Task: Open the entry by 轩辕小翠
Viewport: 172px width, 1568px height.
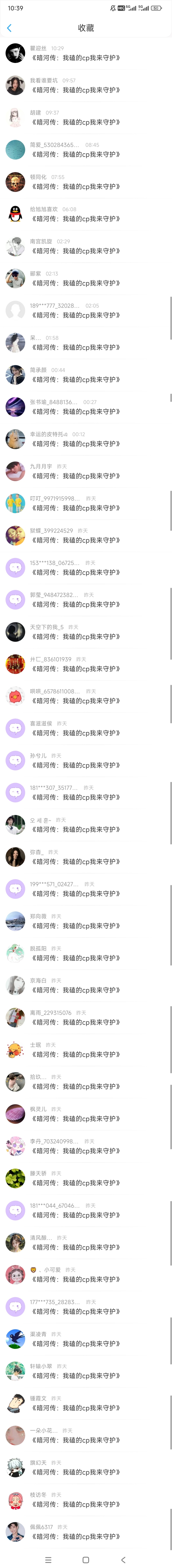Action: coord(76,1376)
